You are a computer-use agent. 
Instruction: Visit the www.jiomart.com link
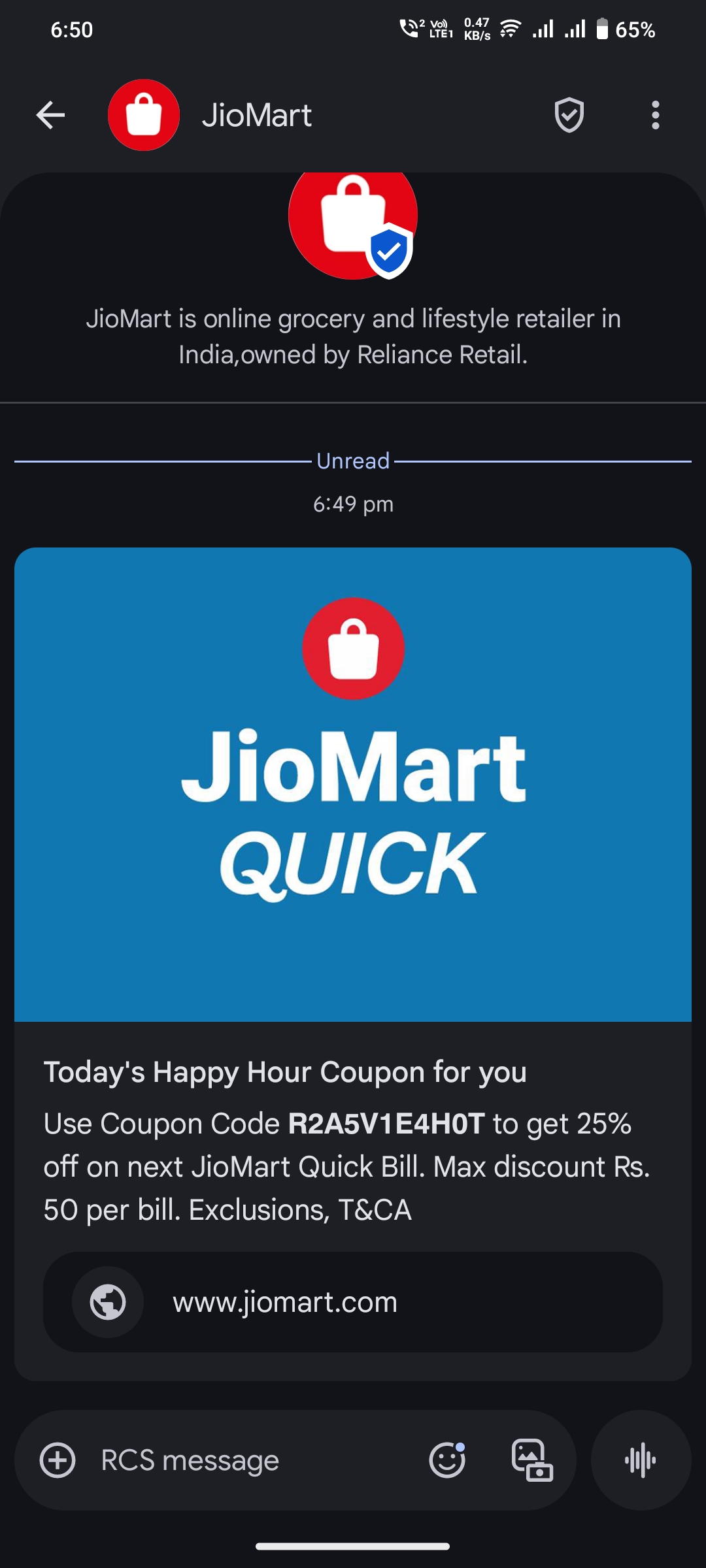point(353,1302)
